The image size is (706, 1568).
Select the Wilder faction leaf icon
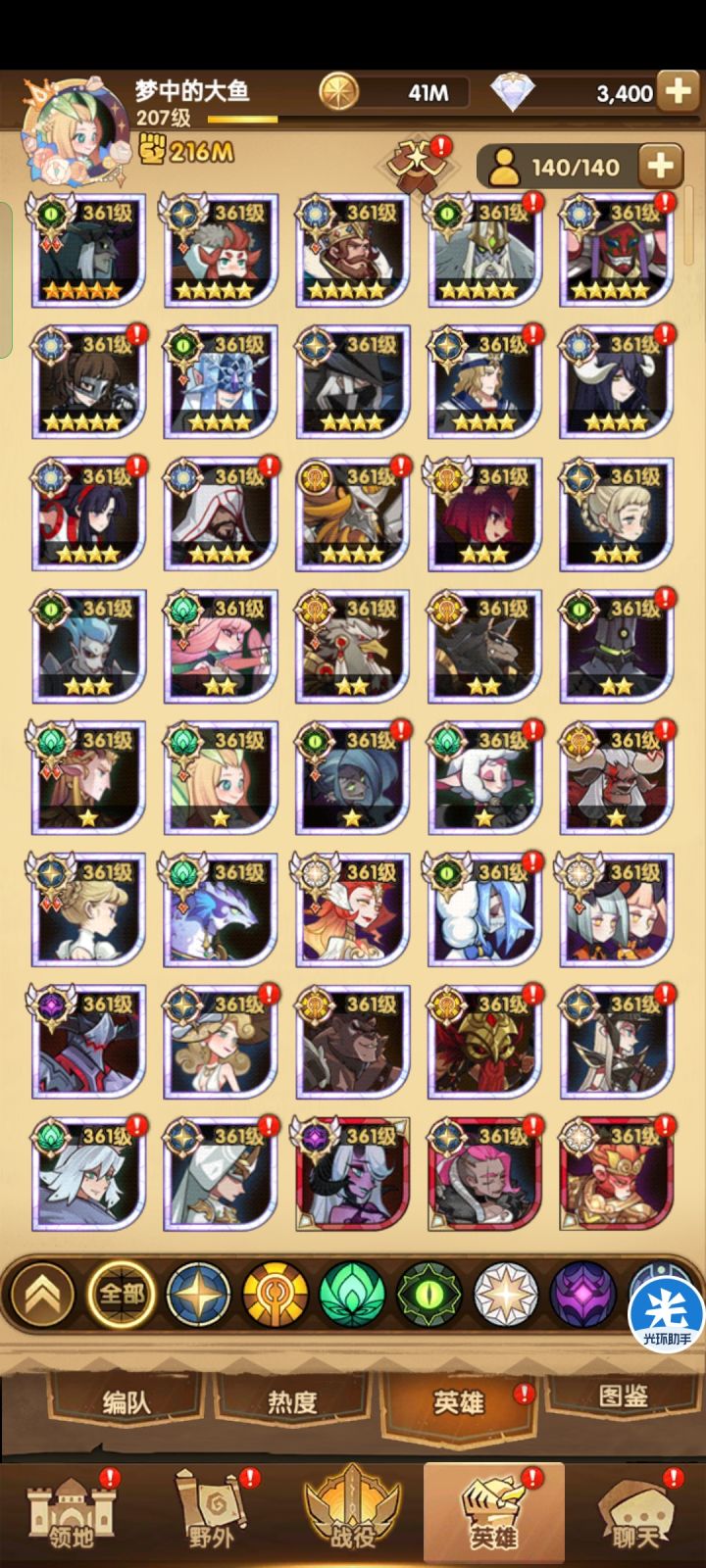point(353,1296)
